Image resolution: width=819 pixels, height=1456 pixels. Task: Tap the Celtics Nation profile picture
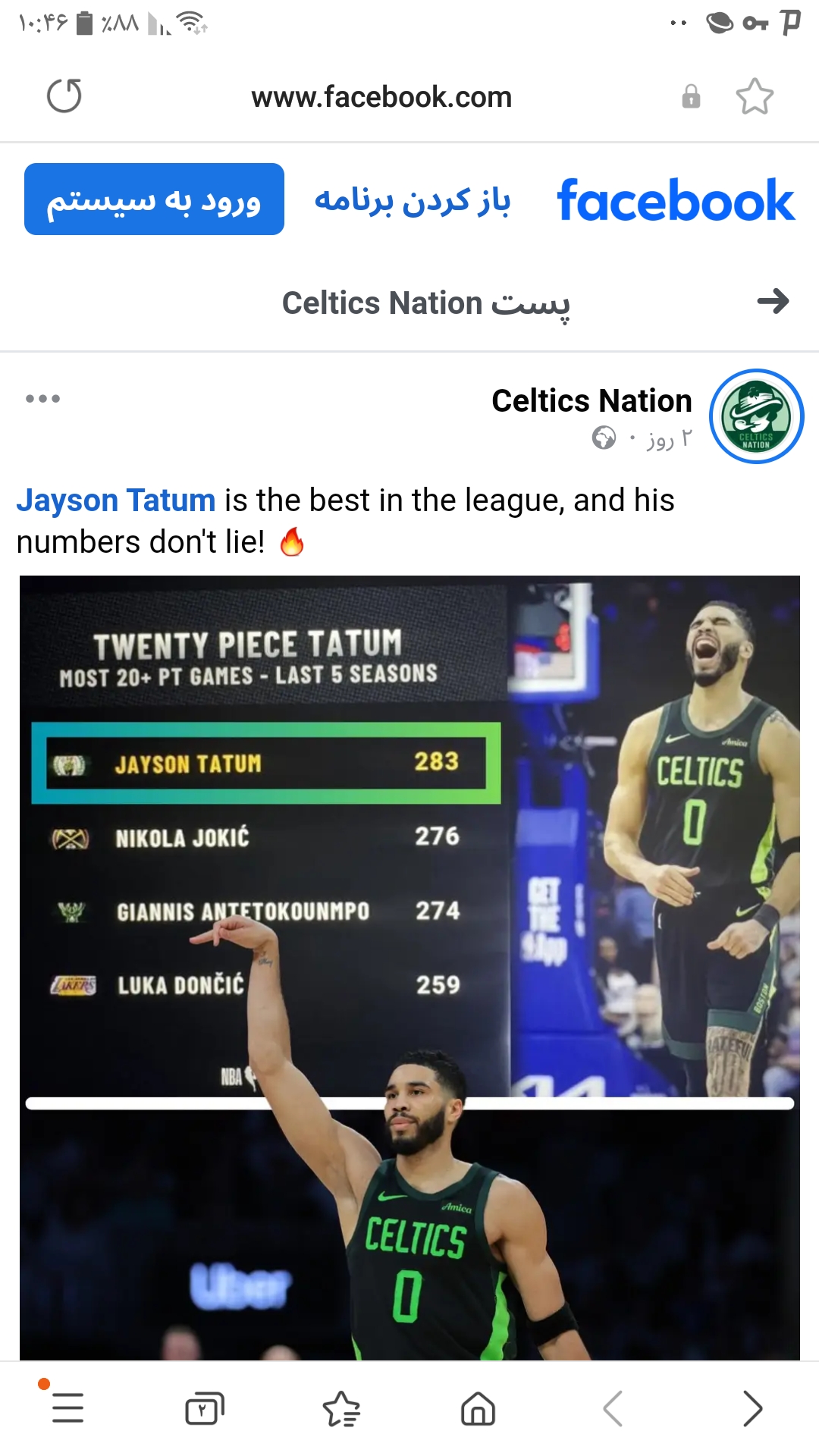tap(756, 416)
